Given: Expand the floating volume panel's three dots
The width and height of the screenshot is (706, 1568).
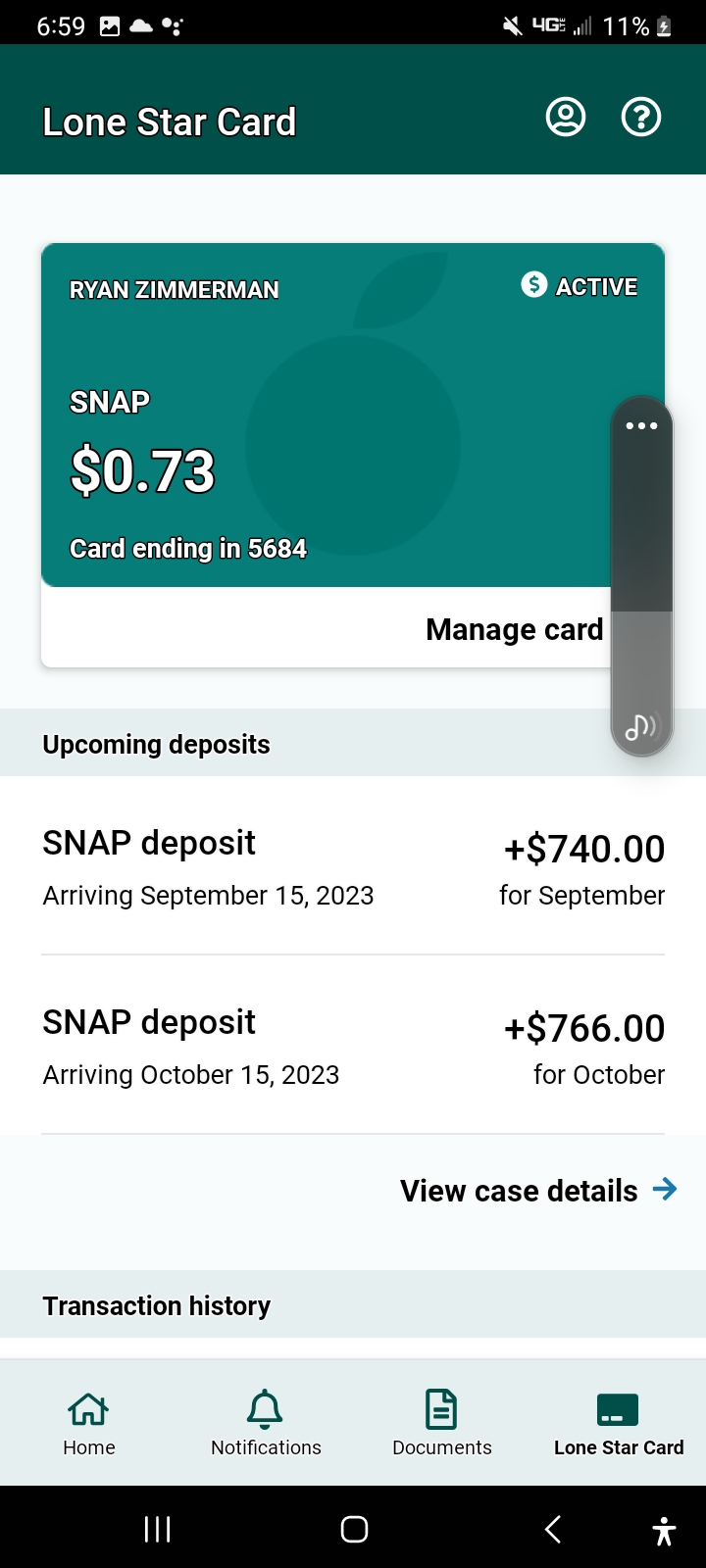Looking at the screenshot, I should click(x=641, y=425).
